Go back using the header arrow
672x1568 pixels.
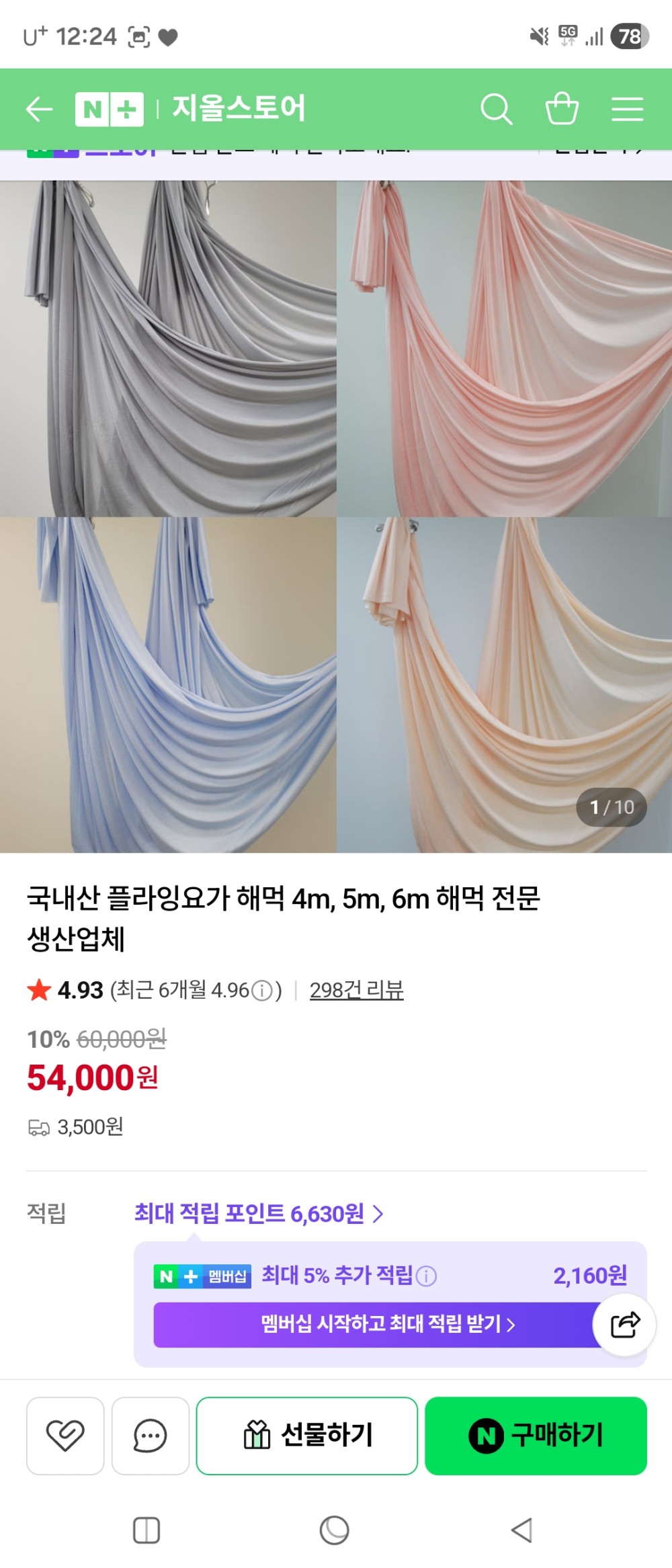(39, 109)
